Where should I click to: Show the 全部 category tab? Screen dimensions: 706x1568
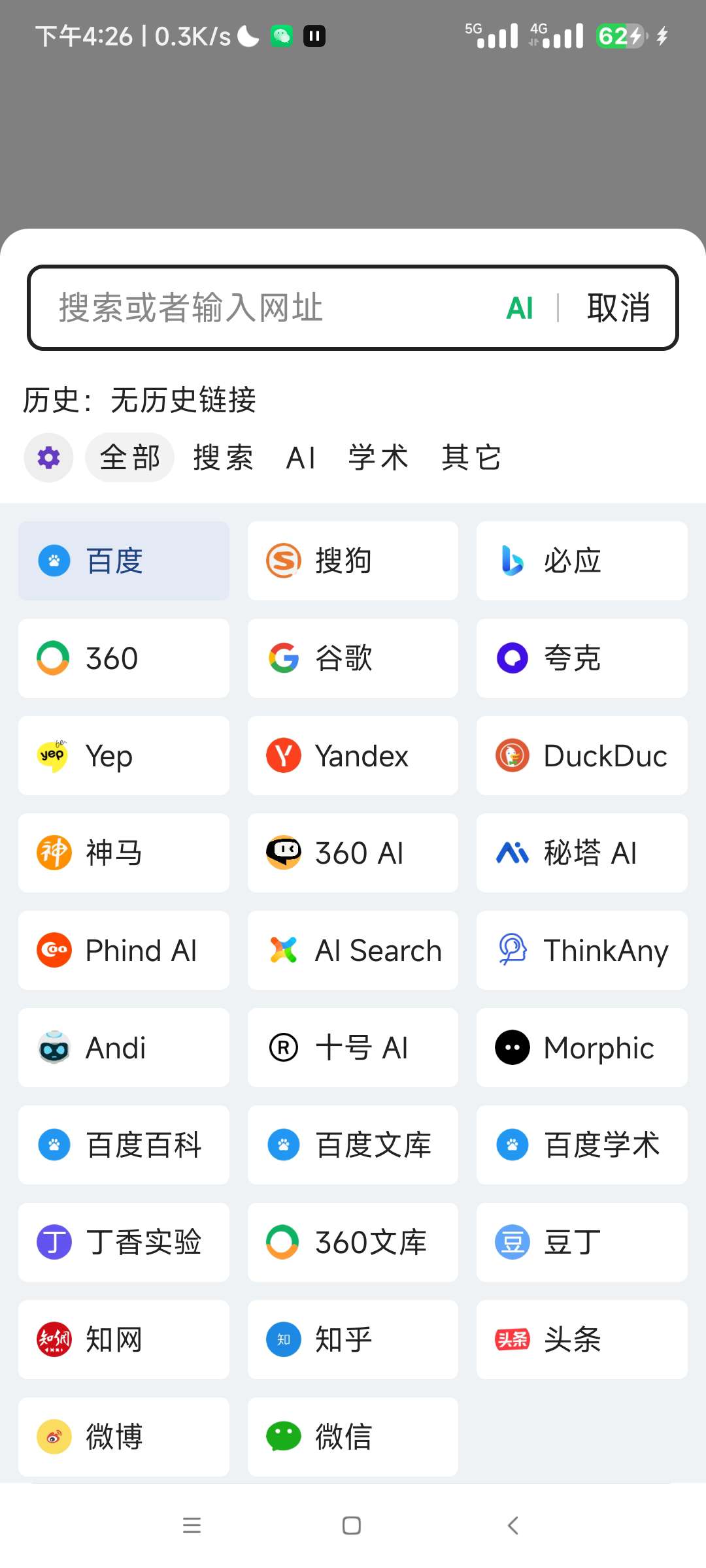point(129,457)
